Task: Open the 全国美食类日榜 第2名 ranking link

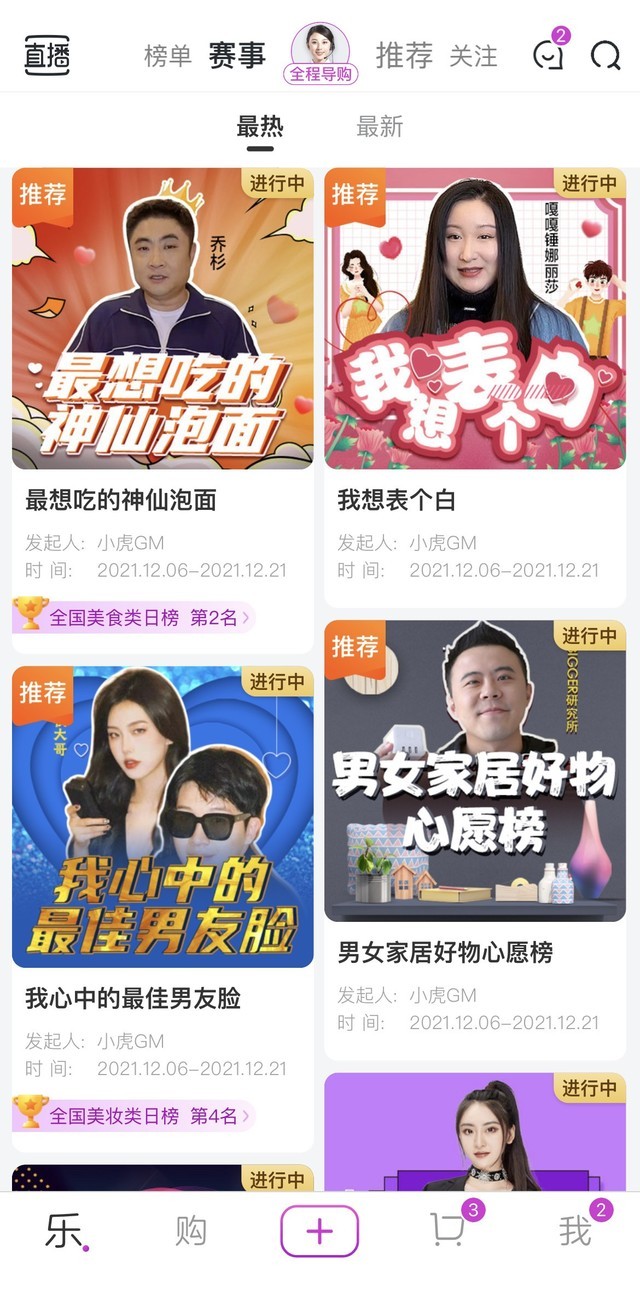Action: (135, 618)
